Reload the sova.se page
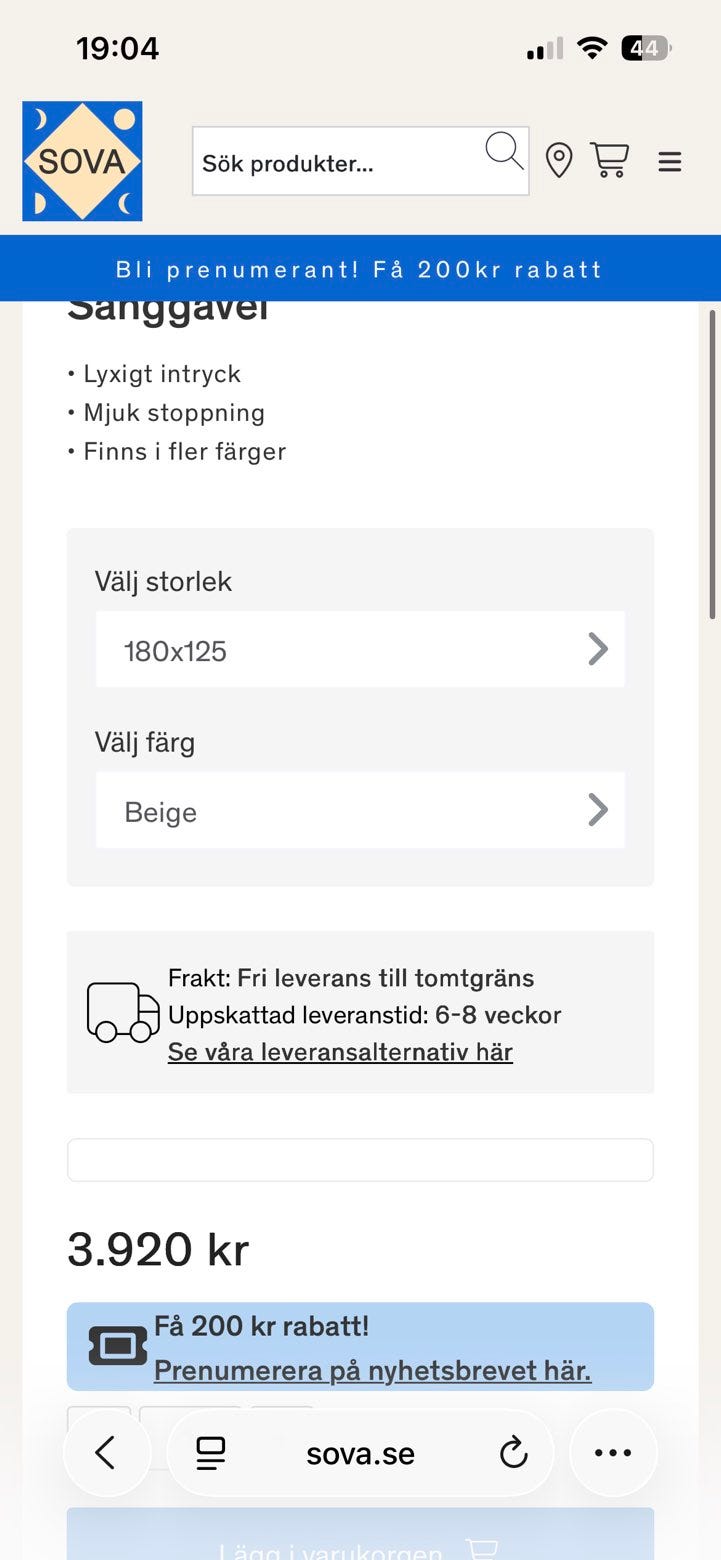Image resolution: width=721 pixels, height=1560 pixels. click(x=513, y=1453)
